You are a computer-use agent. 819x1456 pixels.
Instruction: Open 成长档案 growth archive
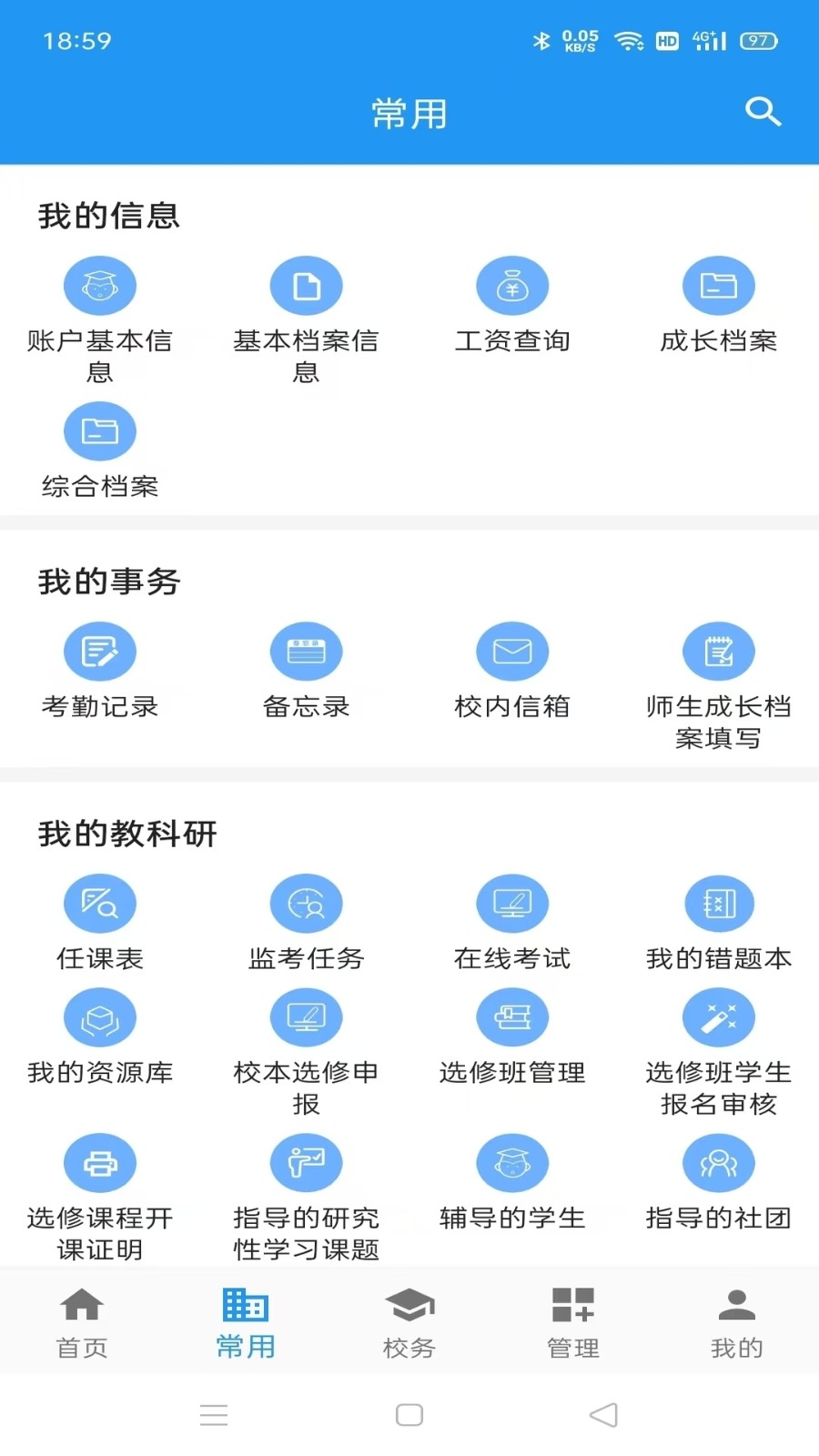719,305
